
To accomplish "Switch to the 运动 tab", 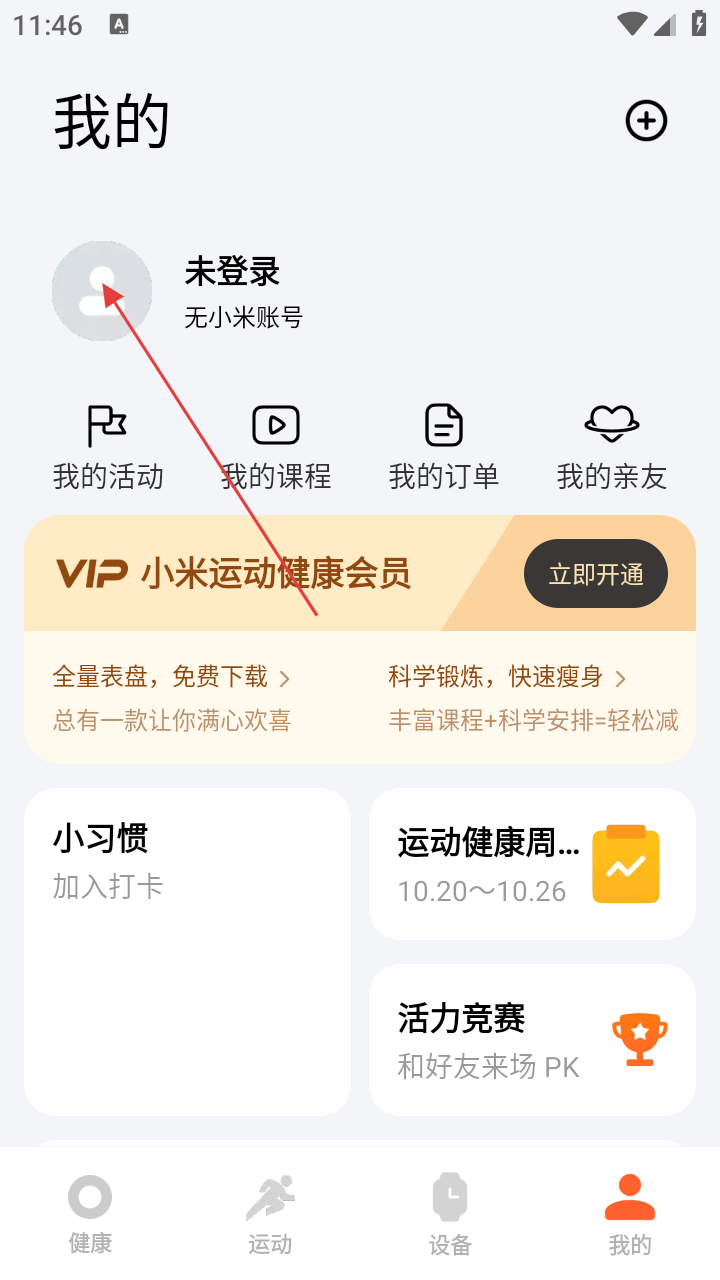I will click(270, 1213).
